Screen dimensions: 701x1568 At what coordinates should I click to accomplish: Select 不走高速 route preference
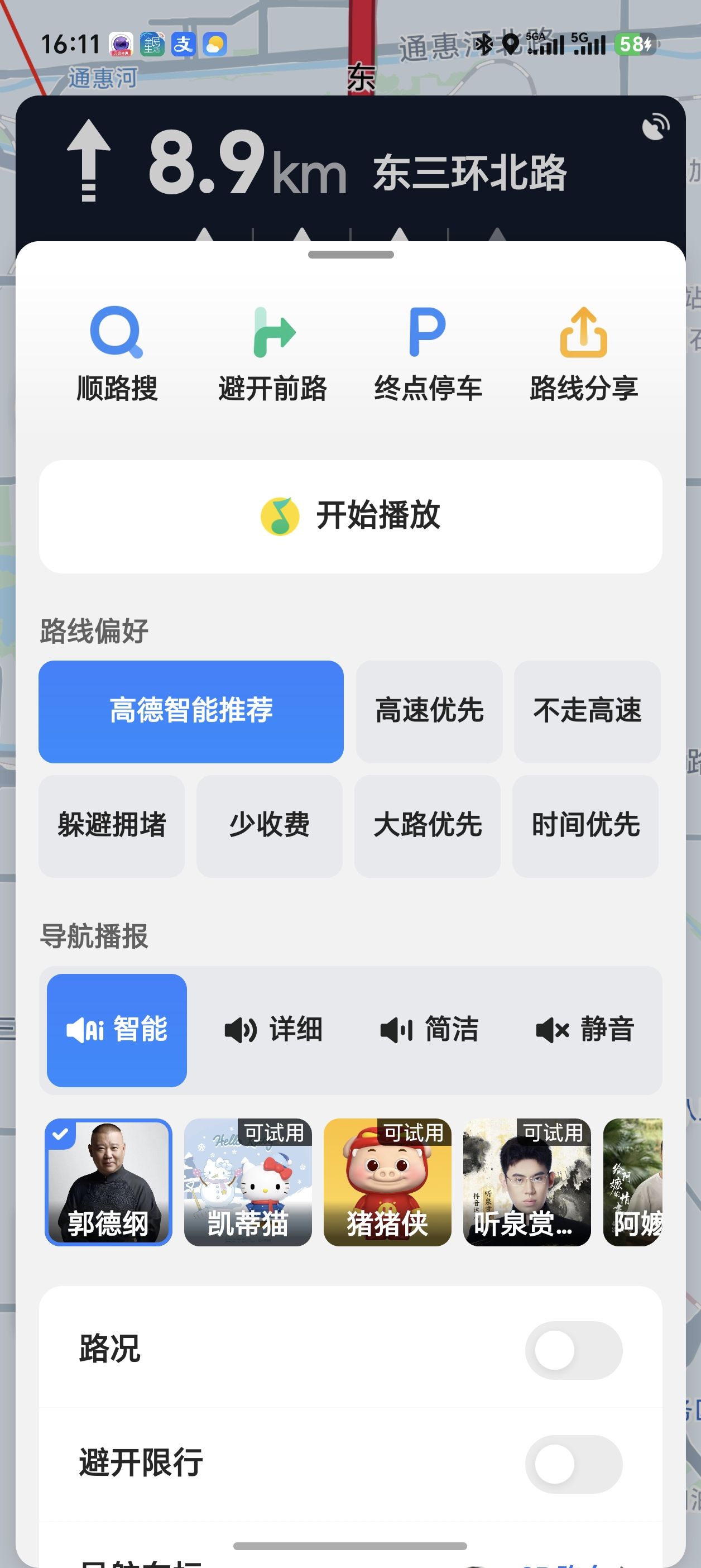pyautogui.click(x=587, y=711)
